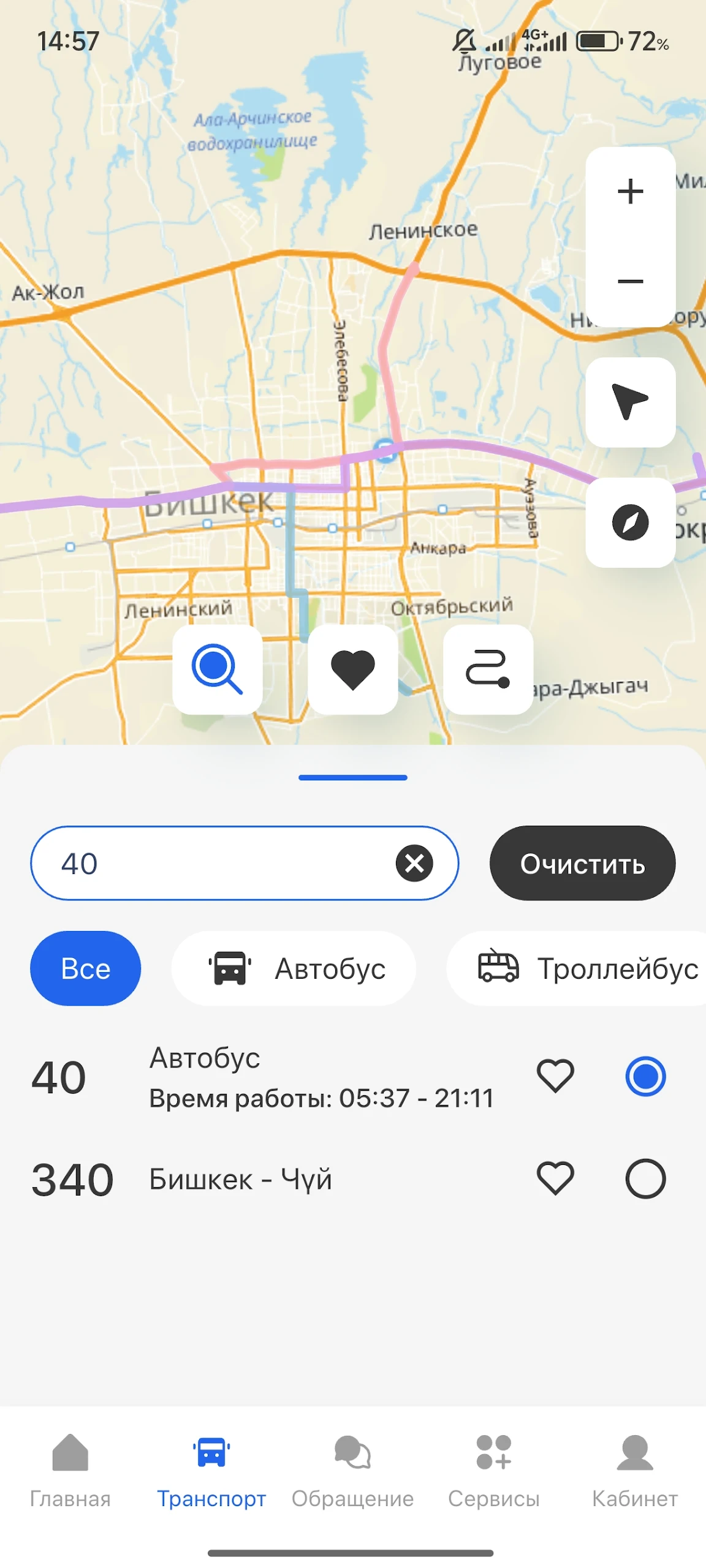Filter routes by Автобус
Image resolution: width=706 pixels, height=1568 pixels.
click(294, 968)
